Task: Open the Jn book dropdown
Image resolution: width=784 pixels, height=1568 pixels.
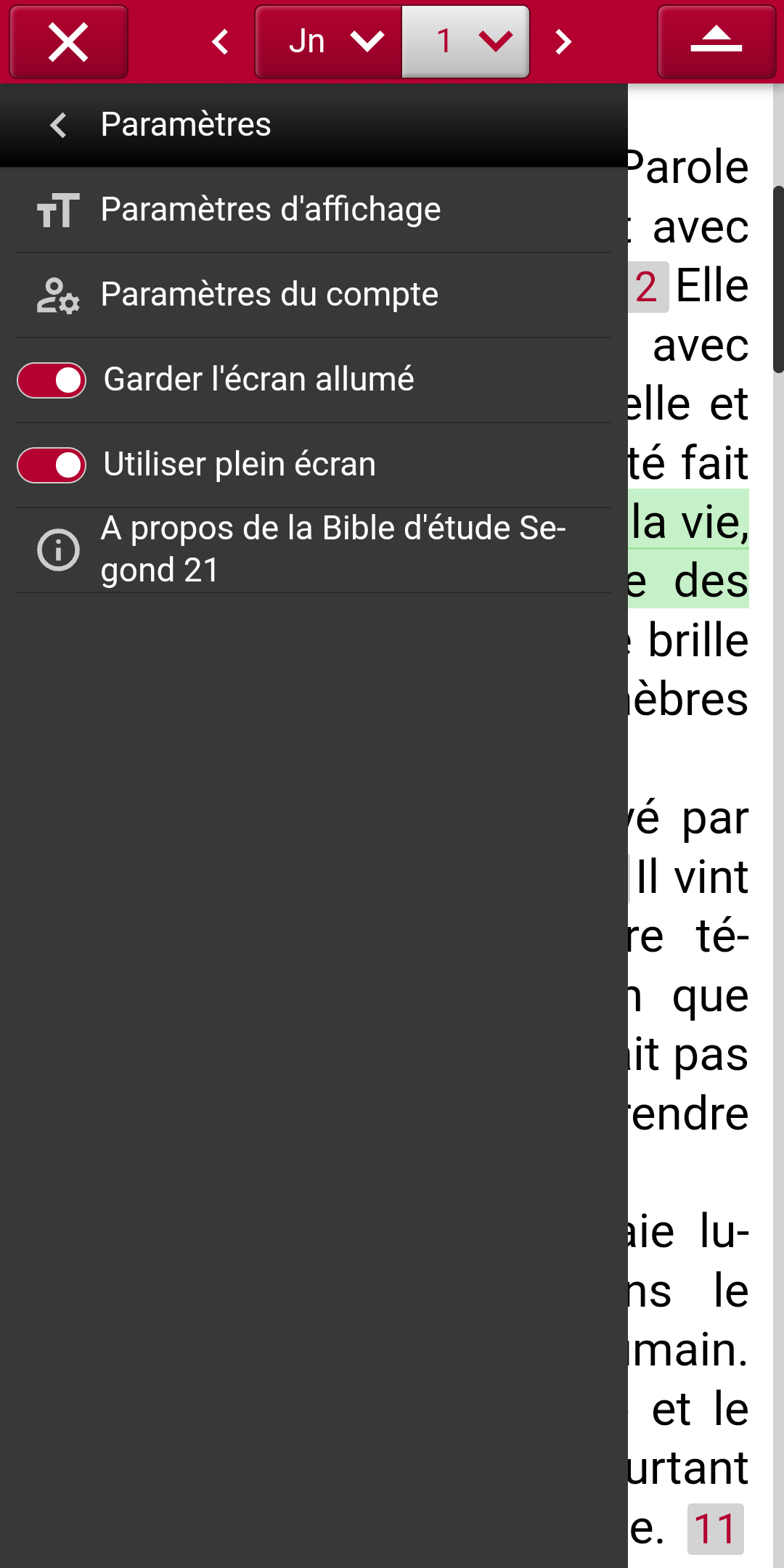Action: click(x=328, y=42)
